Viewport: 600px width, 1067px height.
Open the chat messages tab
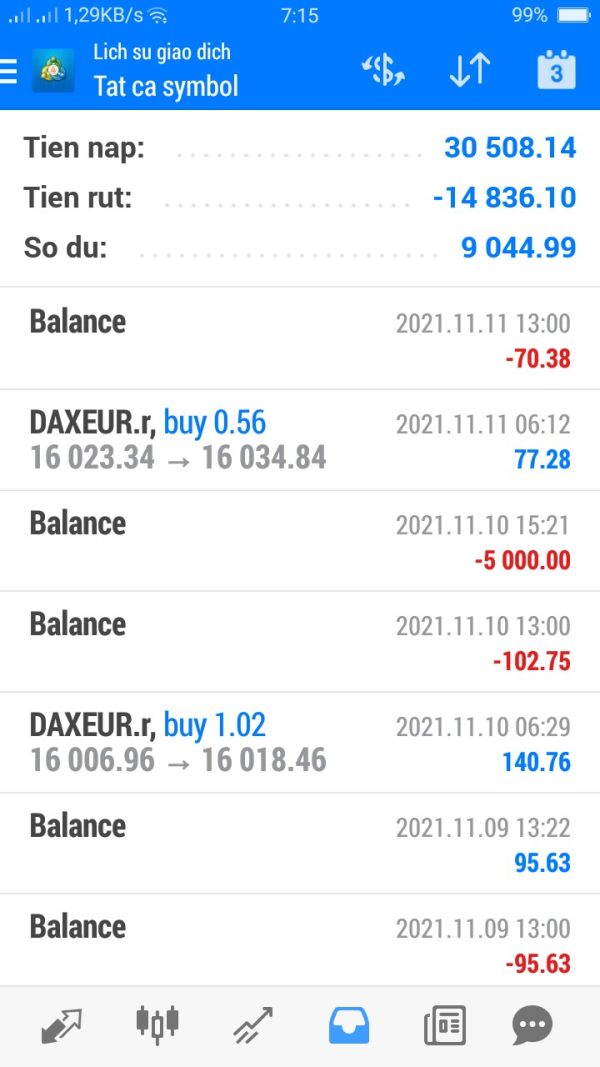[x=532, y=1025]
